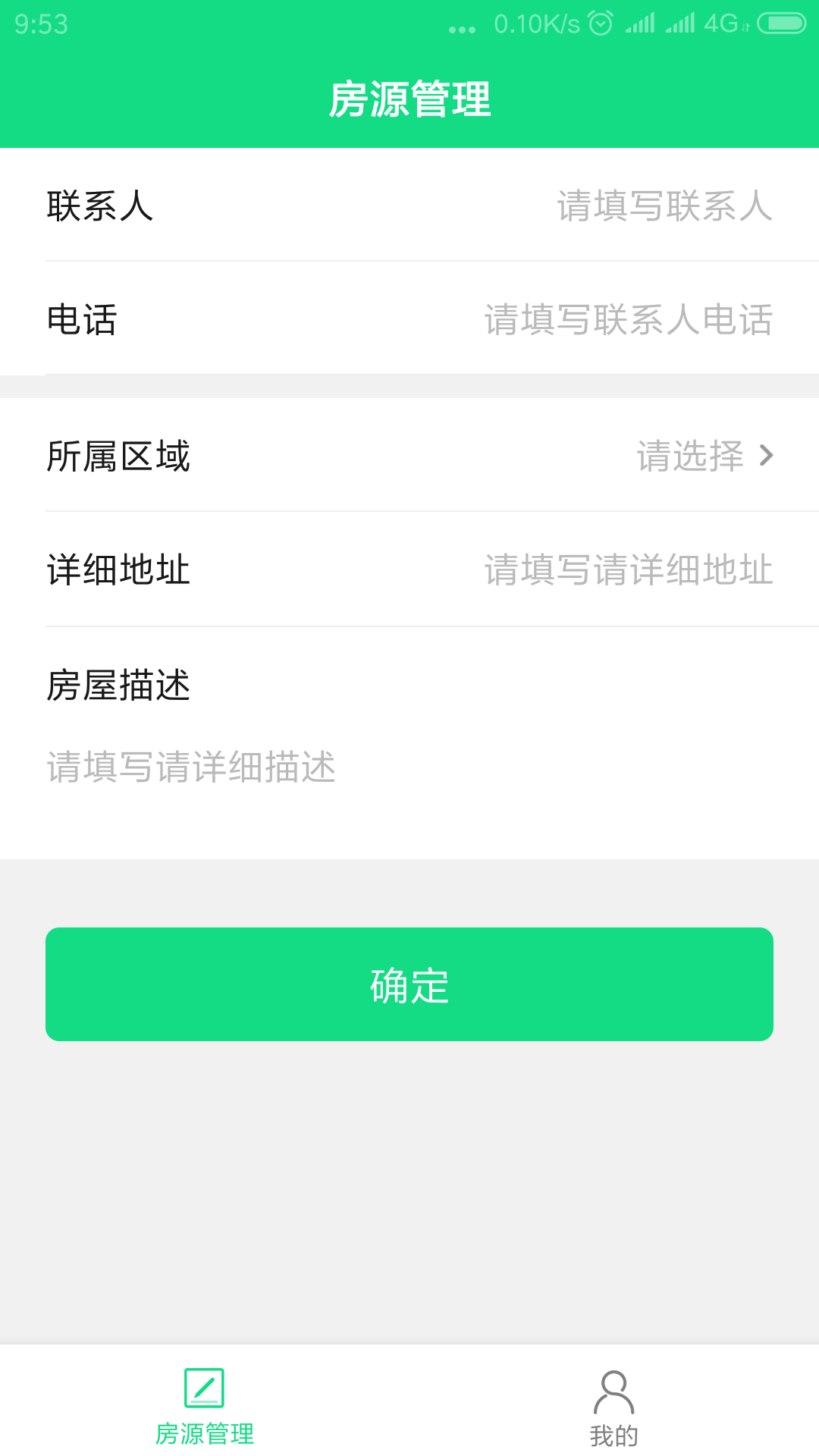This screenshot has width=819, height=1456.
Task: Tap the 房源管理 title bar
Action: point(409,99)
